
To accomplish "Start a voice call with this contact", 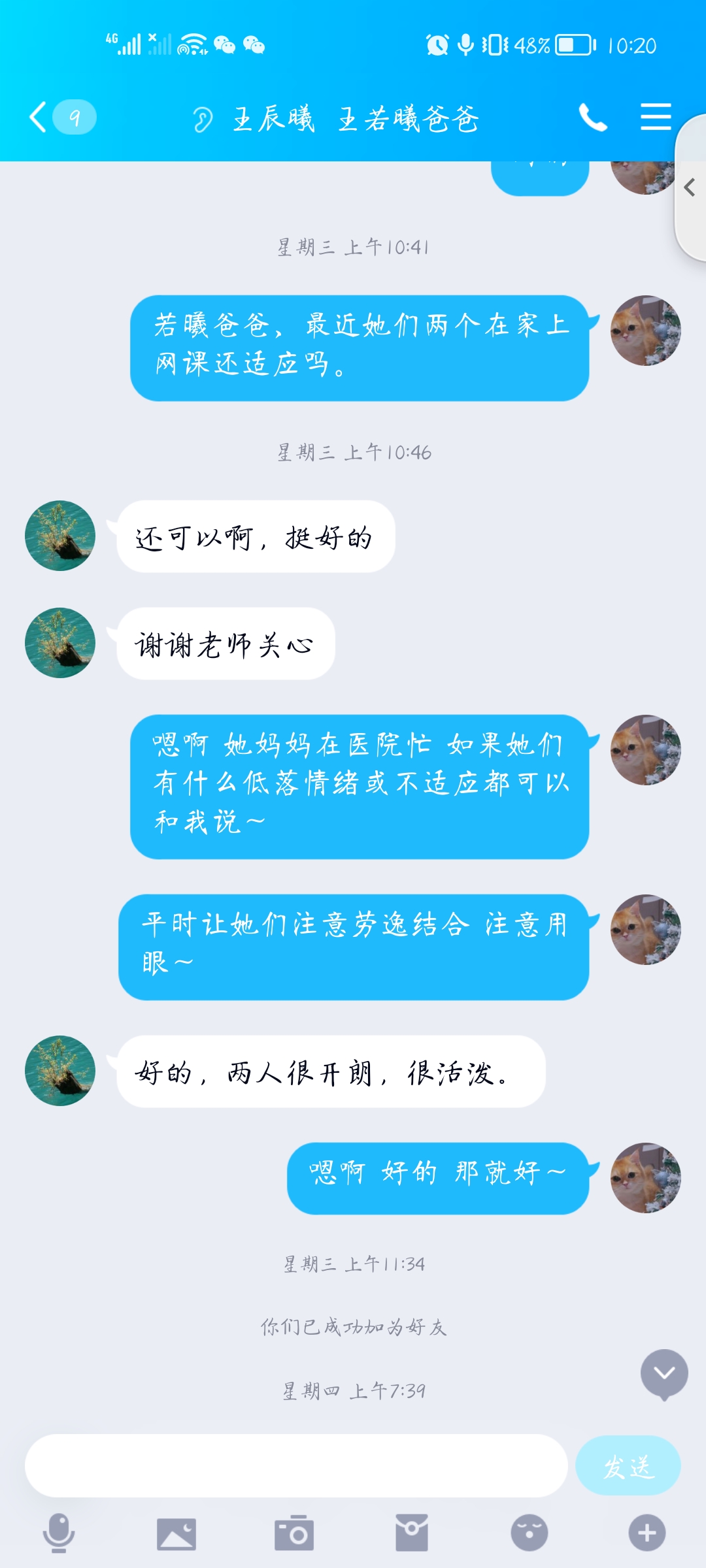I will point(593,118).
